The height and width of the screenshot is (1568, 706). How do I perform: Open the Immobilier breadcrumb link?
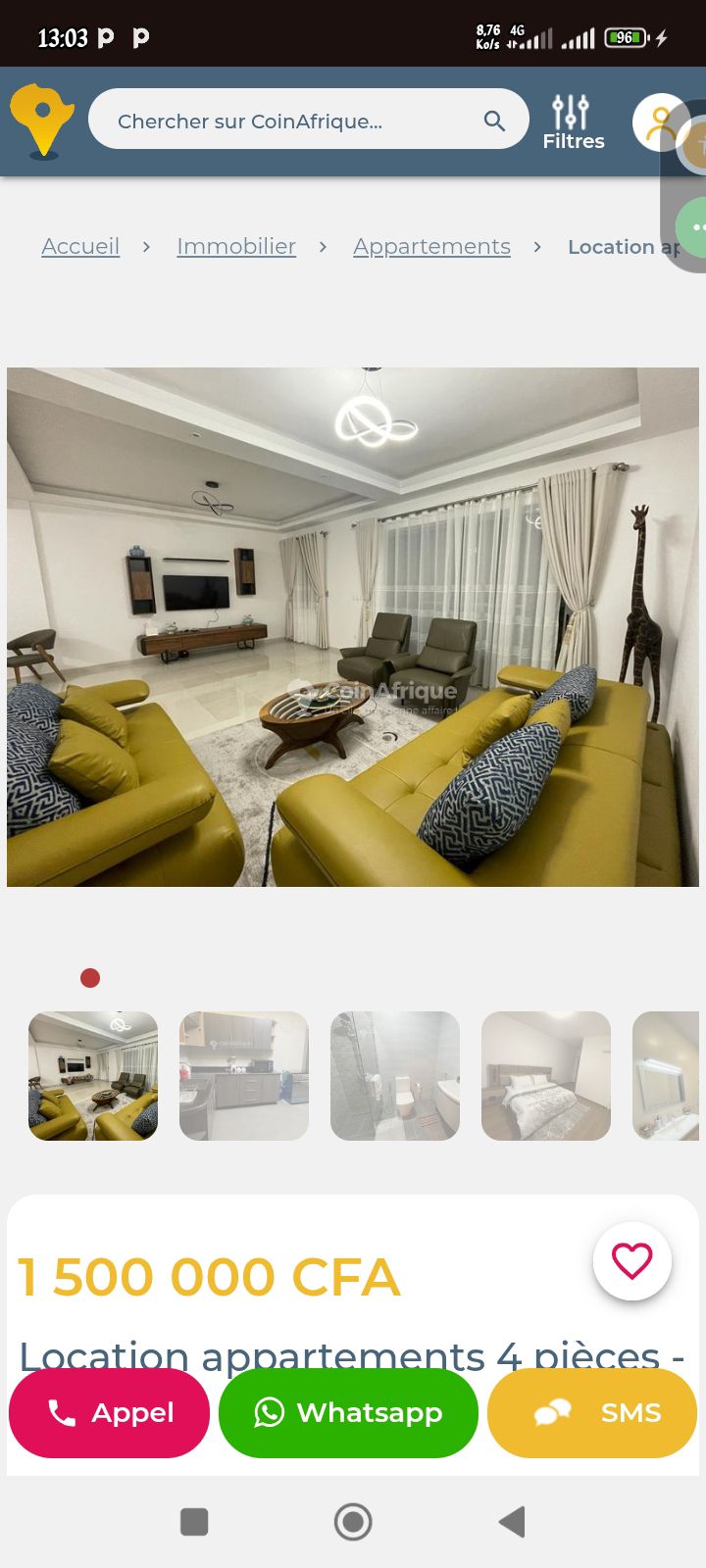coord(235,246)
